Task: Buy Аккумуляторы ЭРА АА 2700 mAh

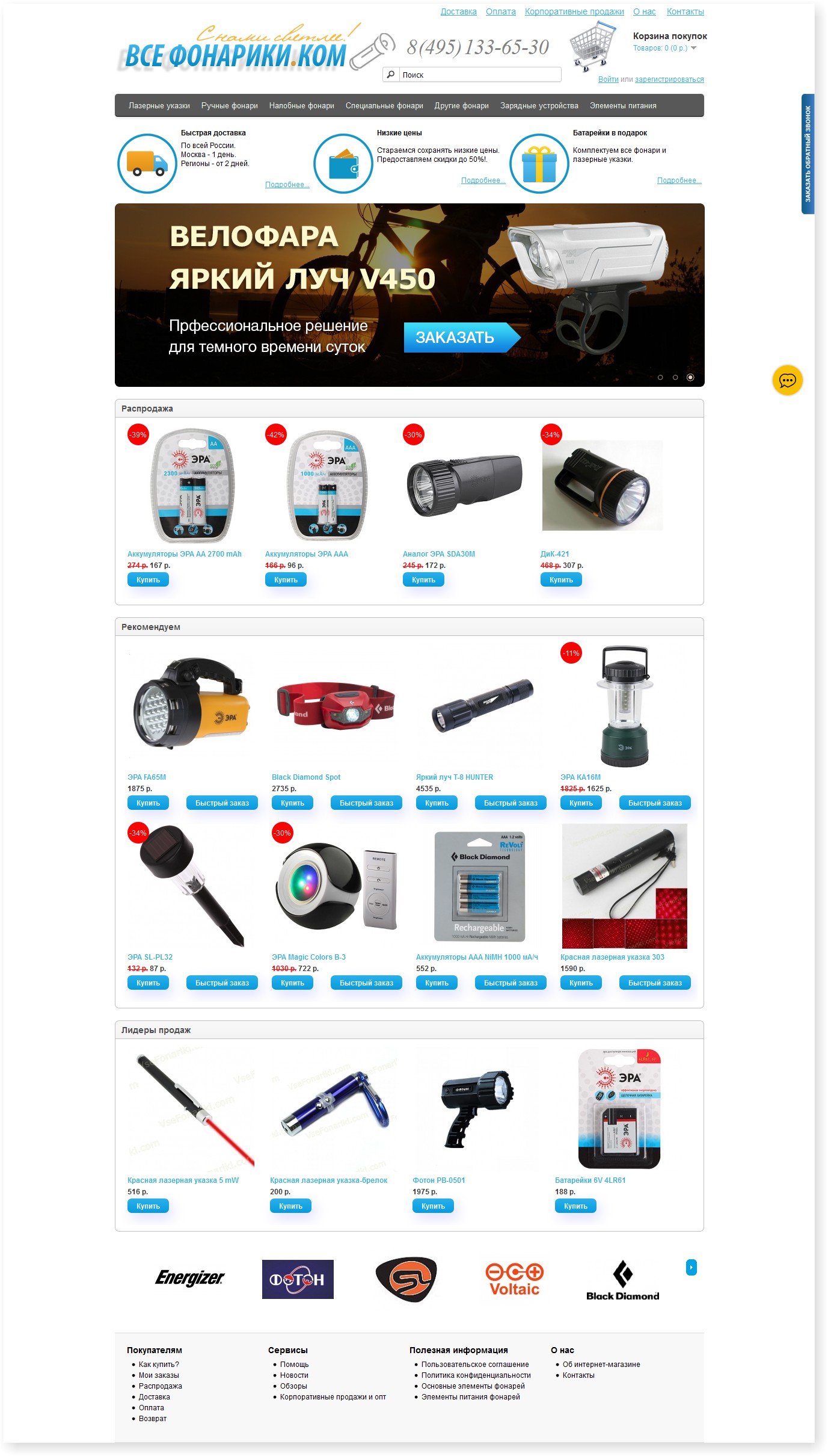Action: coord(148,580)
